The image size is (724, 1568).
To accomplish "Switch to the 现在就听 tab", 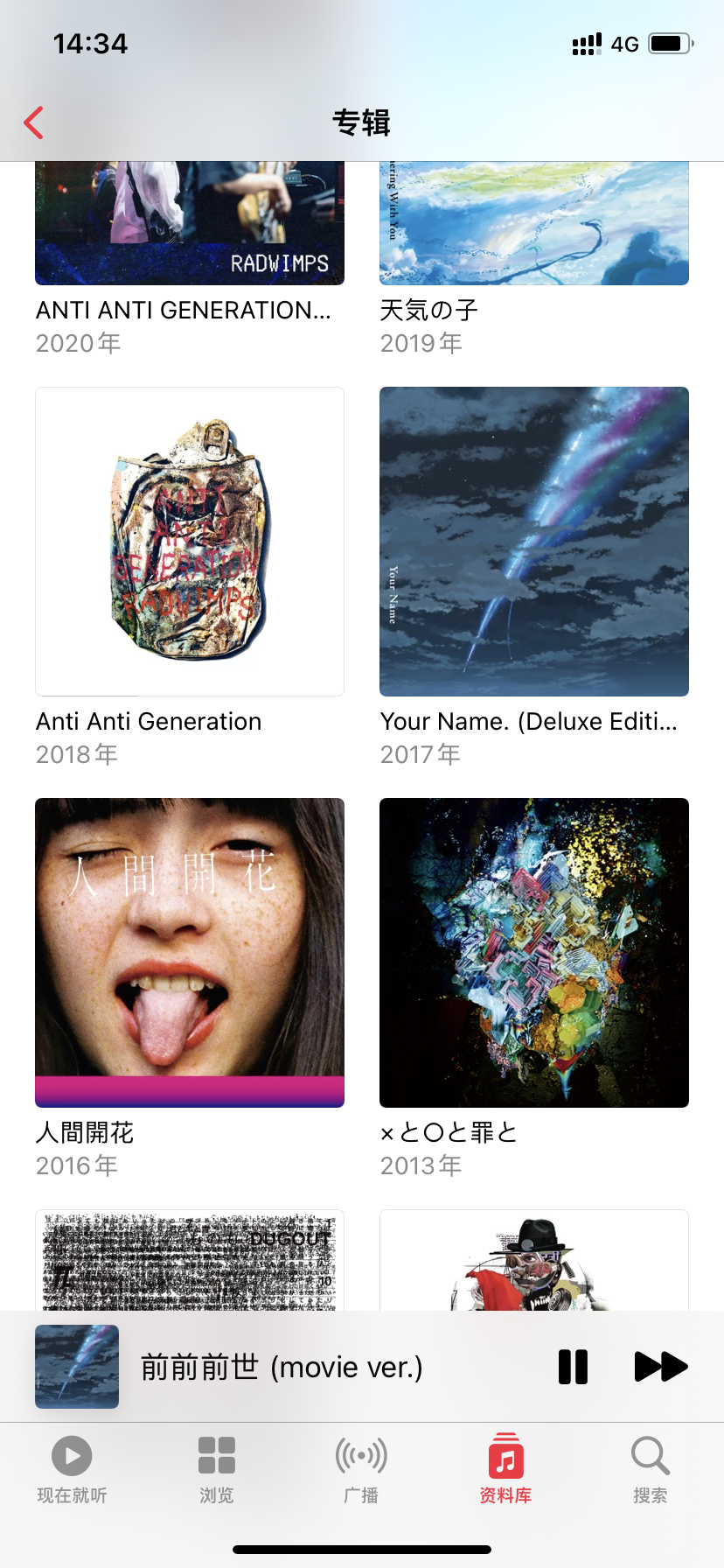I will click(72, 1470).
